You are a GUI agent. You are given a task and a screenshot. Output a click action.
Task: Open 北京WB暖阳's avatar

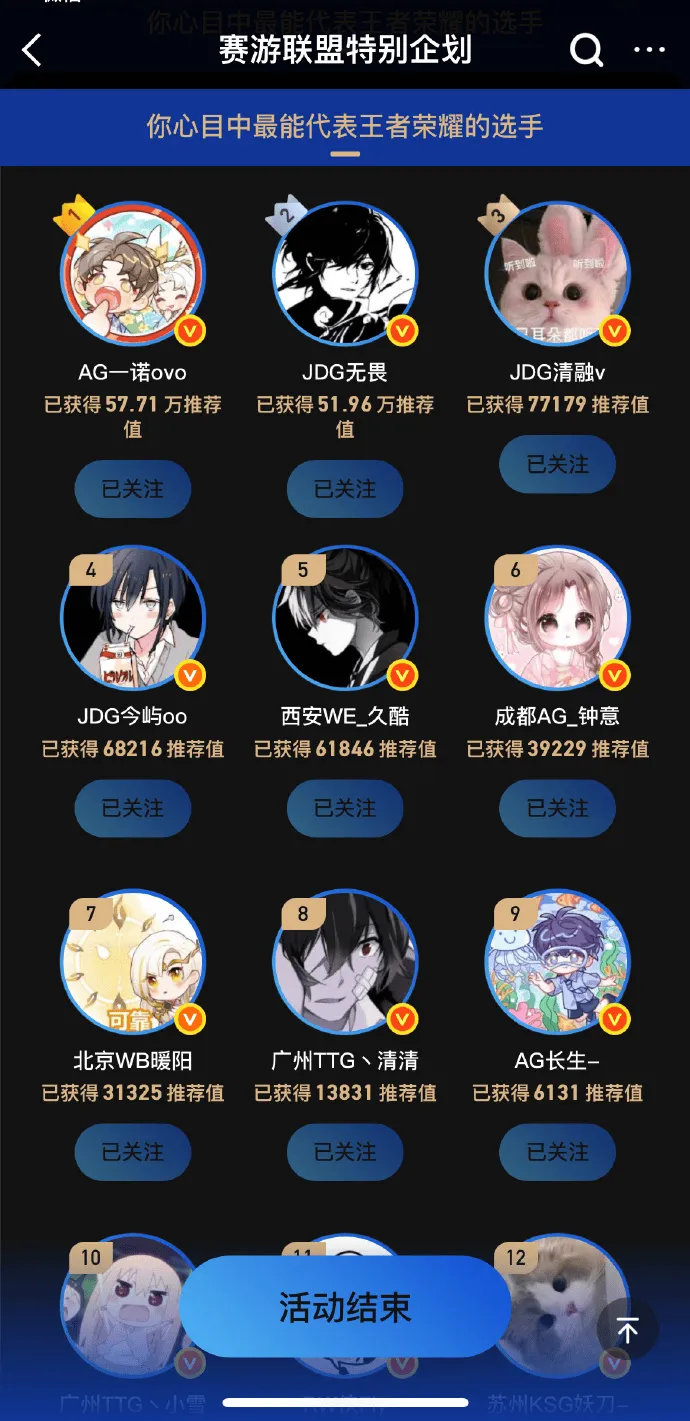pos(133,961)
